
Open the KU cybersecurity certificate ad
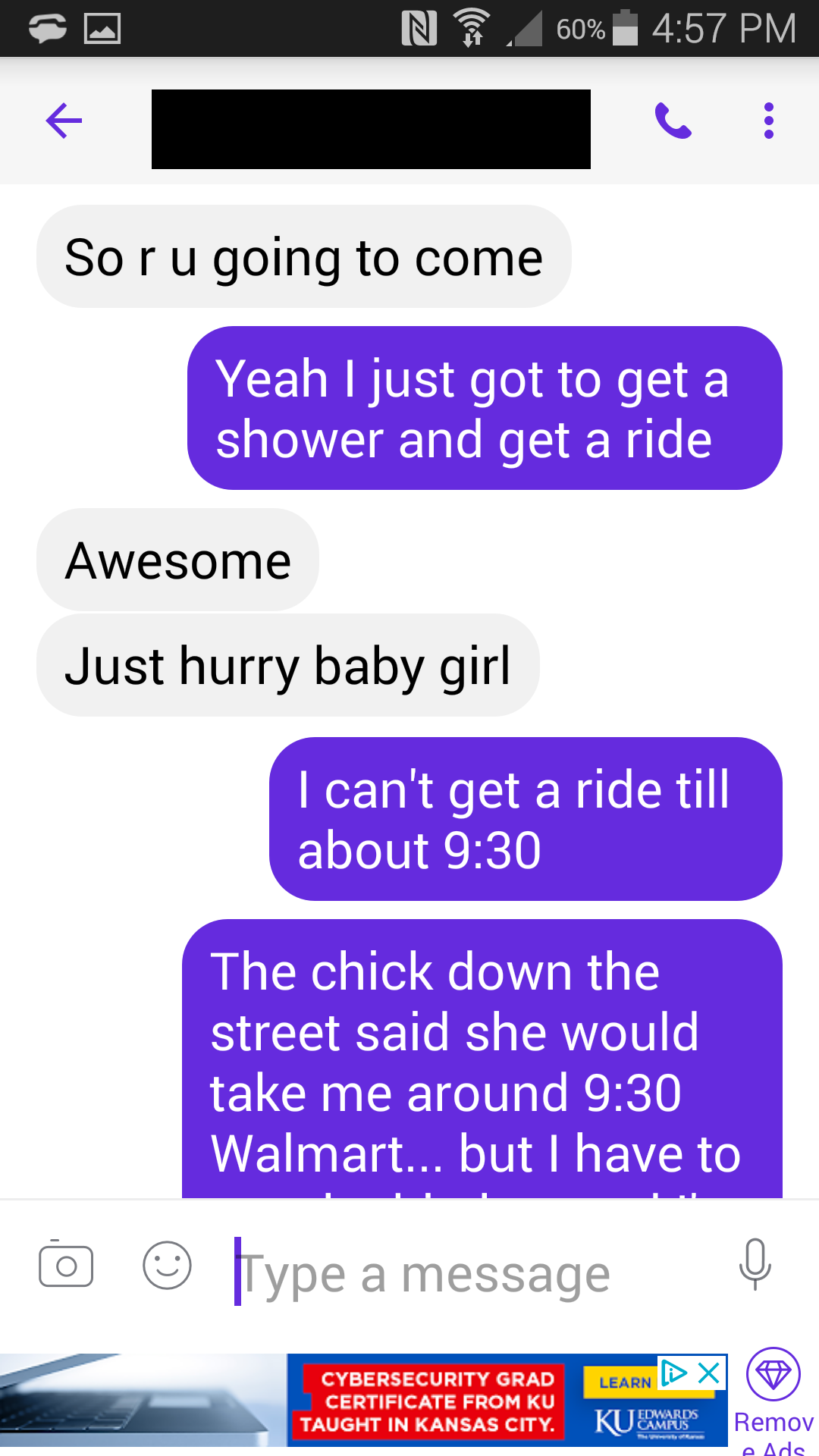coord(428,1401)
